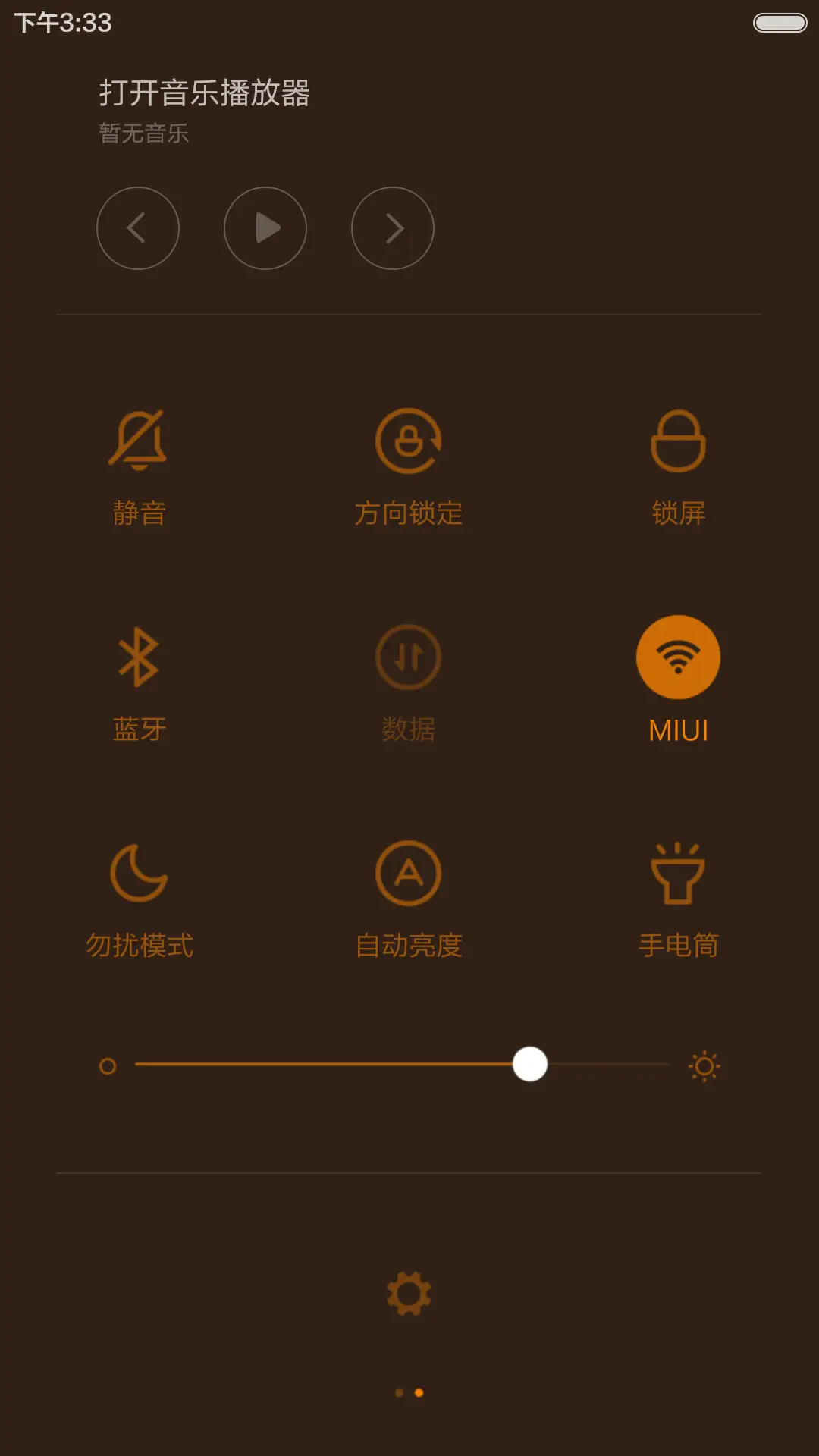
Task: Tap the next track arrow
Action: (393, 228)
